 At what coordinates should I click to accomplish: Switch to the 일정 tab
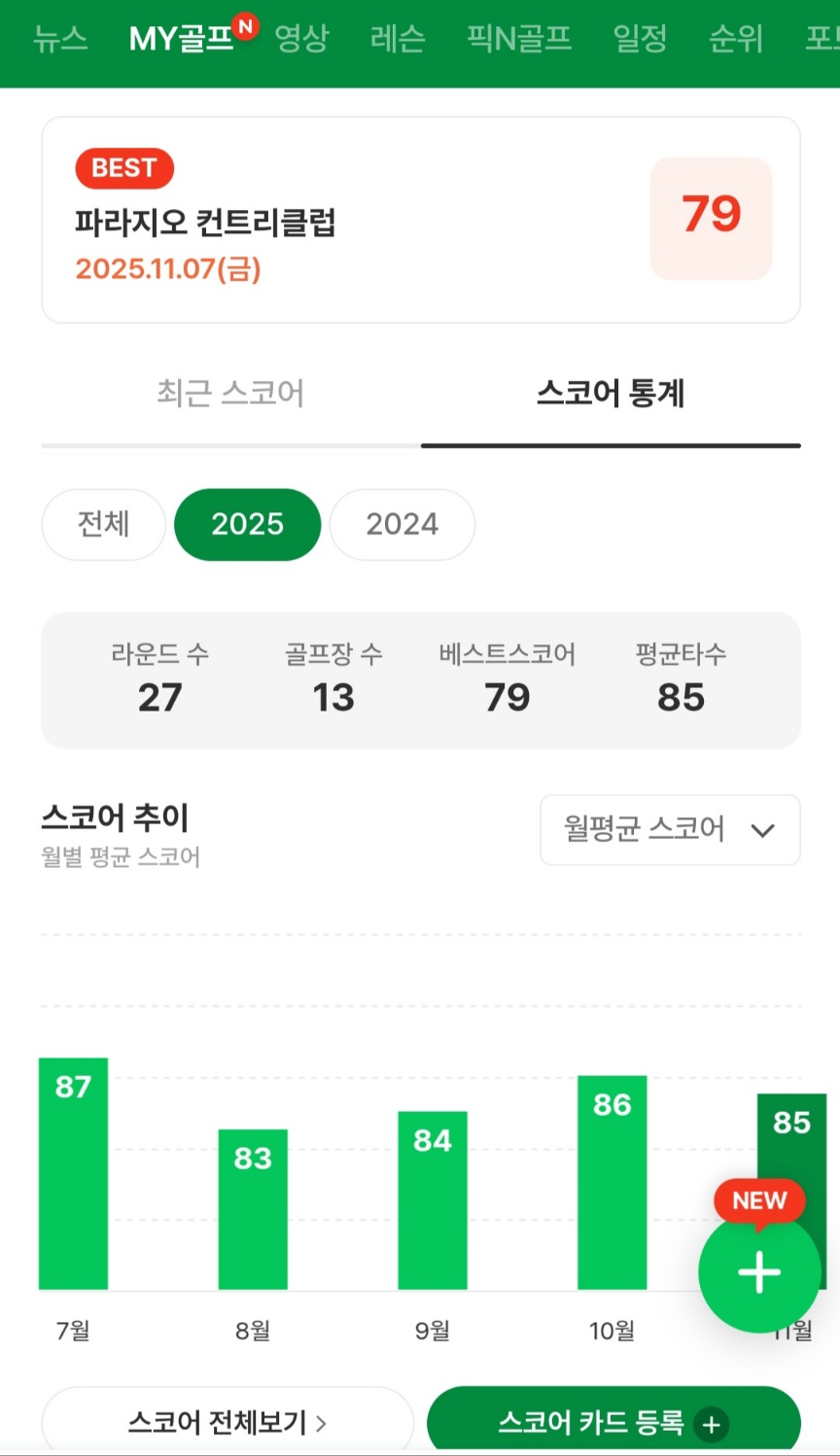click(x=640, y=39)
